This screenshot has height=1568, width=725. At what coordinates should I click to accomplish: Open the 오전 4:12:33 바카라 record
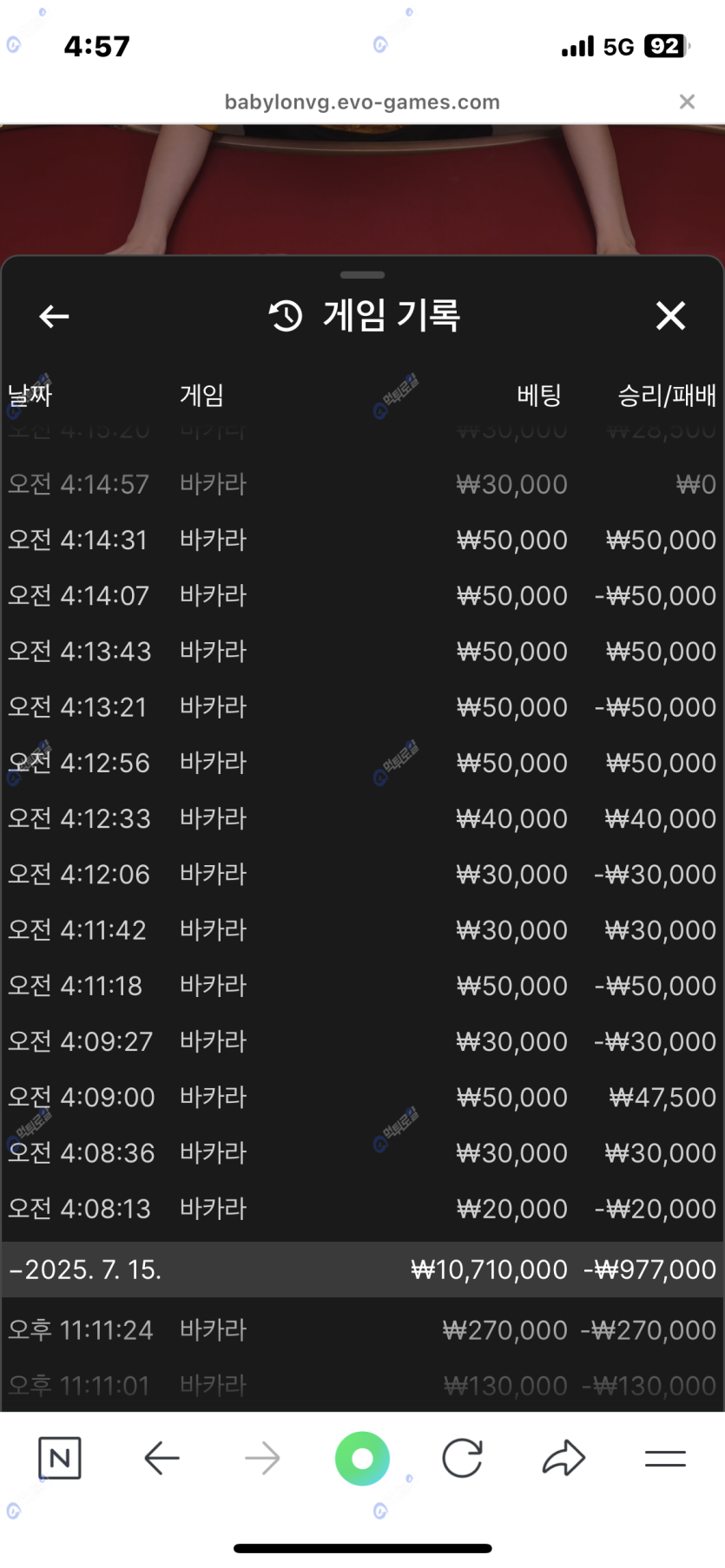[x=362, y=818]
